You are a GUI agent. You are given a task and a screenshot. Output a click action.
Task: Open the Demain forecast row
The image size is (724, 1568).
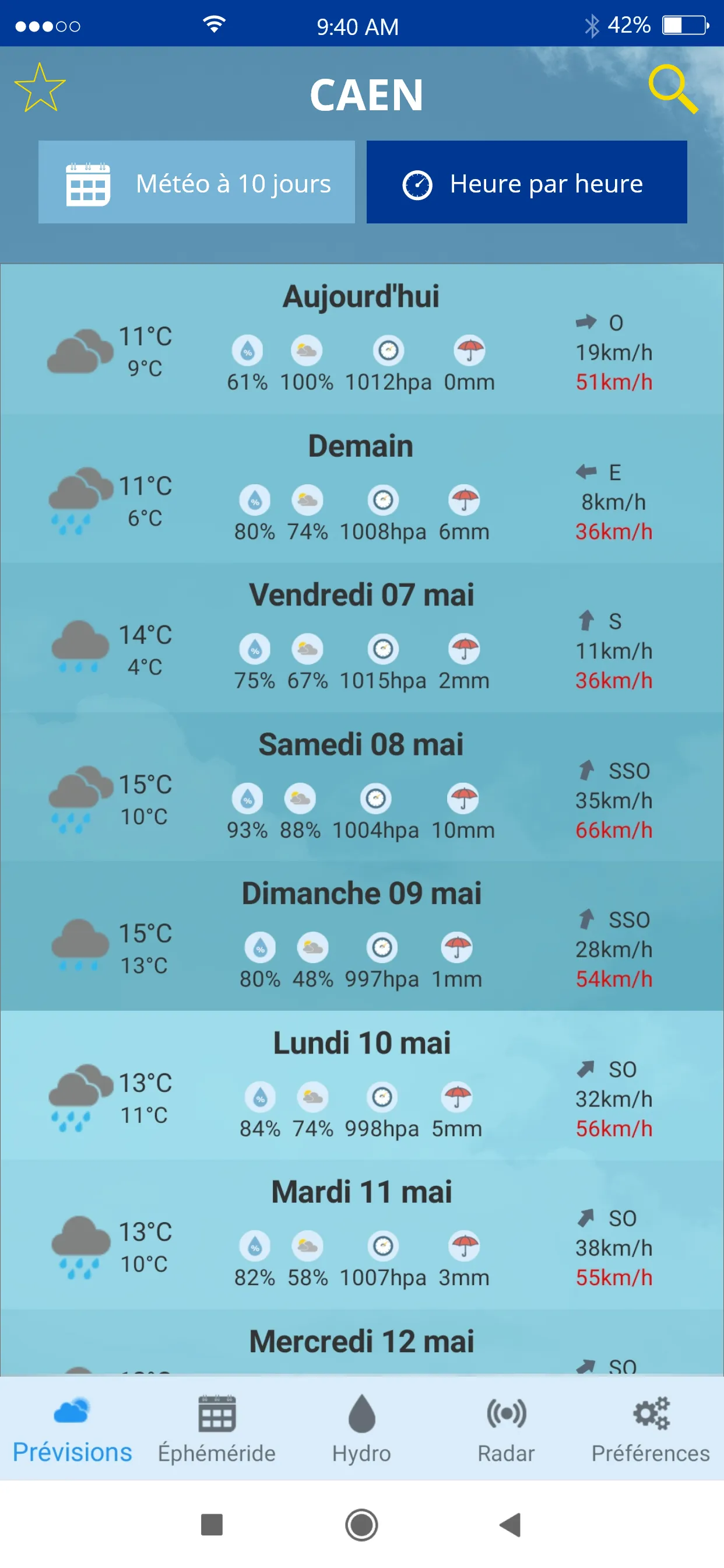[362, 489]
